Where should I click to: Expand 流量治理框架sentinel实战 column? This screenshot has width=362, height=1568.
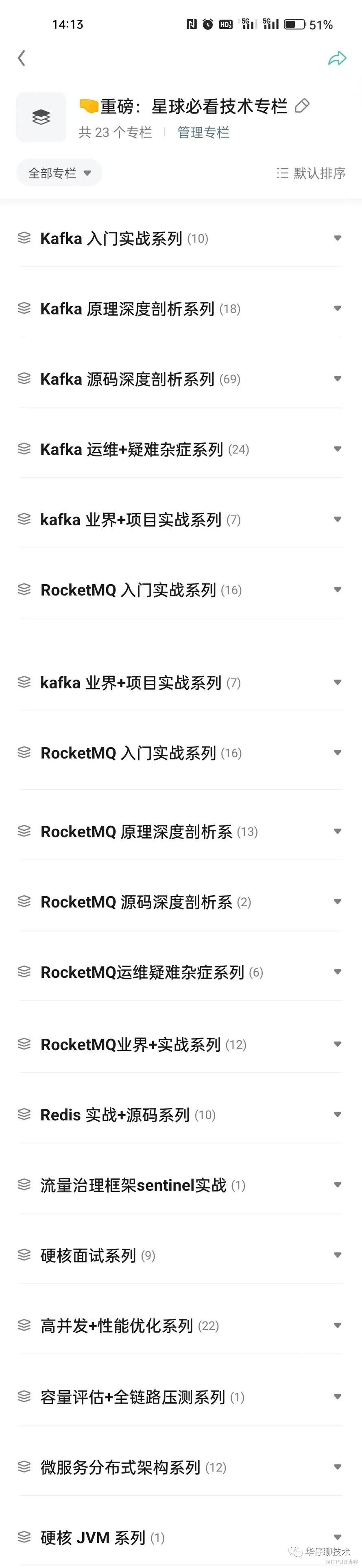(338, 1185)
